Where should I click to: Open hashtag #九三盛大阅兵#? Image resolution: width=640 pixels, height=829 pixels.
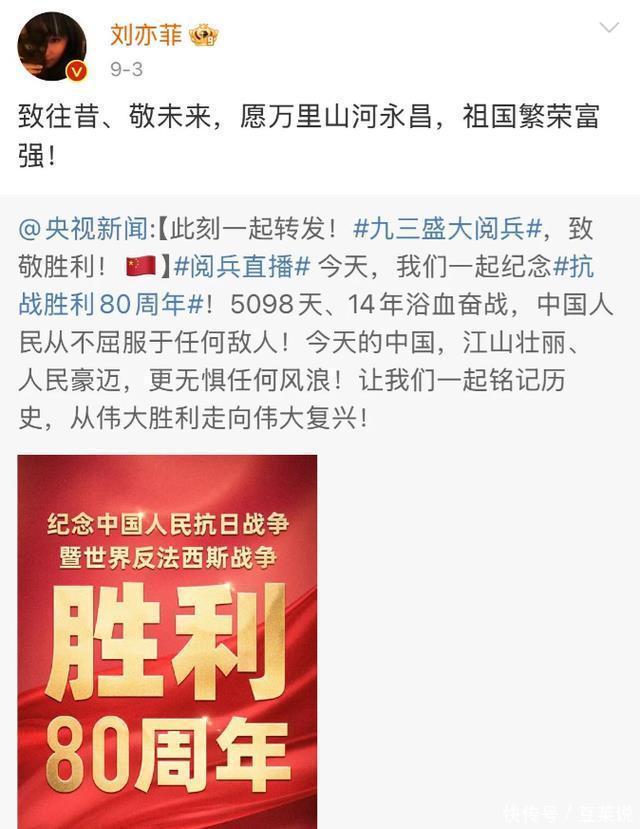coord(447,229)
